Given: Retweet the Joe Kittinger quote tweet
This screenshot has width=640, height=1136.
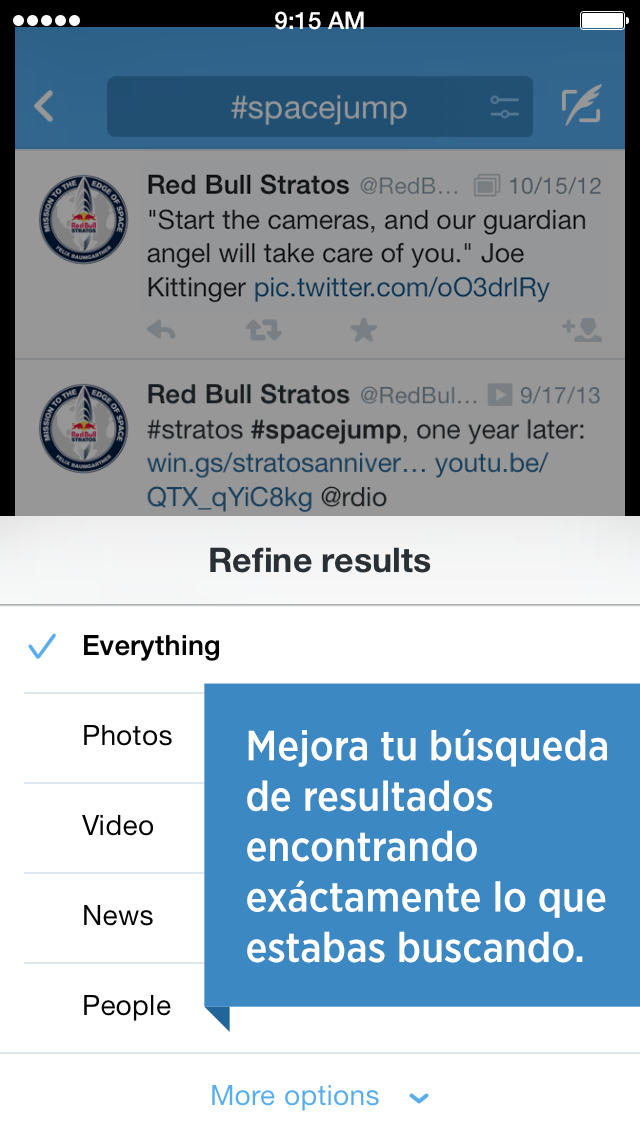Looking at the screenshot, I should tap(263, 331).
